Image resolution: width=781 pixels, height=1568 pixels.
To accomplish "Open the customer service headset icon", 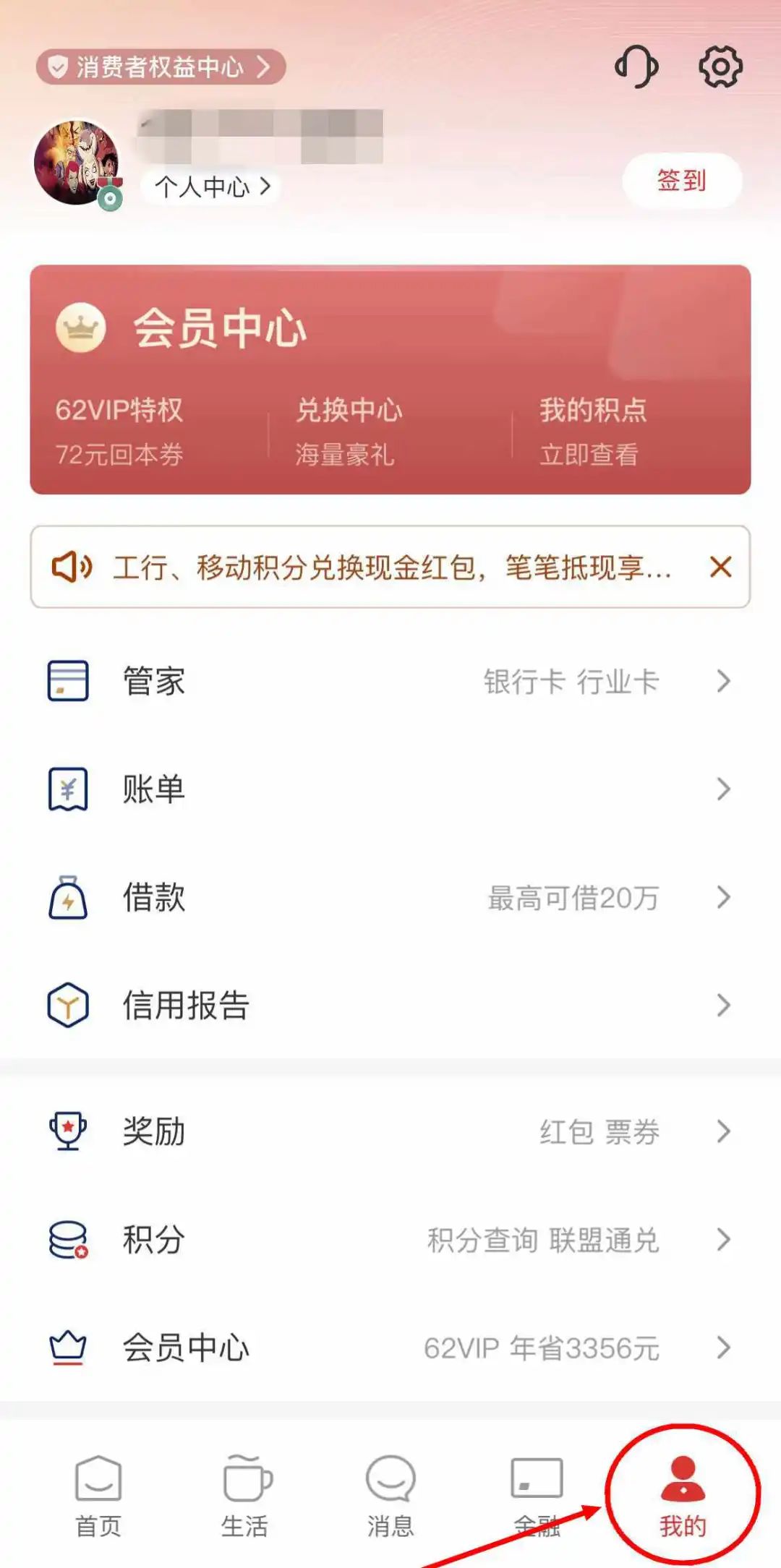I will (x=636, y=67).
